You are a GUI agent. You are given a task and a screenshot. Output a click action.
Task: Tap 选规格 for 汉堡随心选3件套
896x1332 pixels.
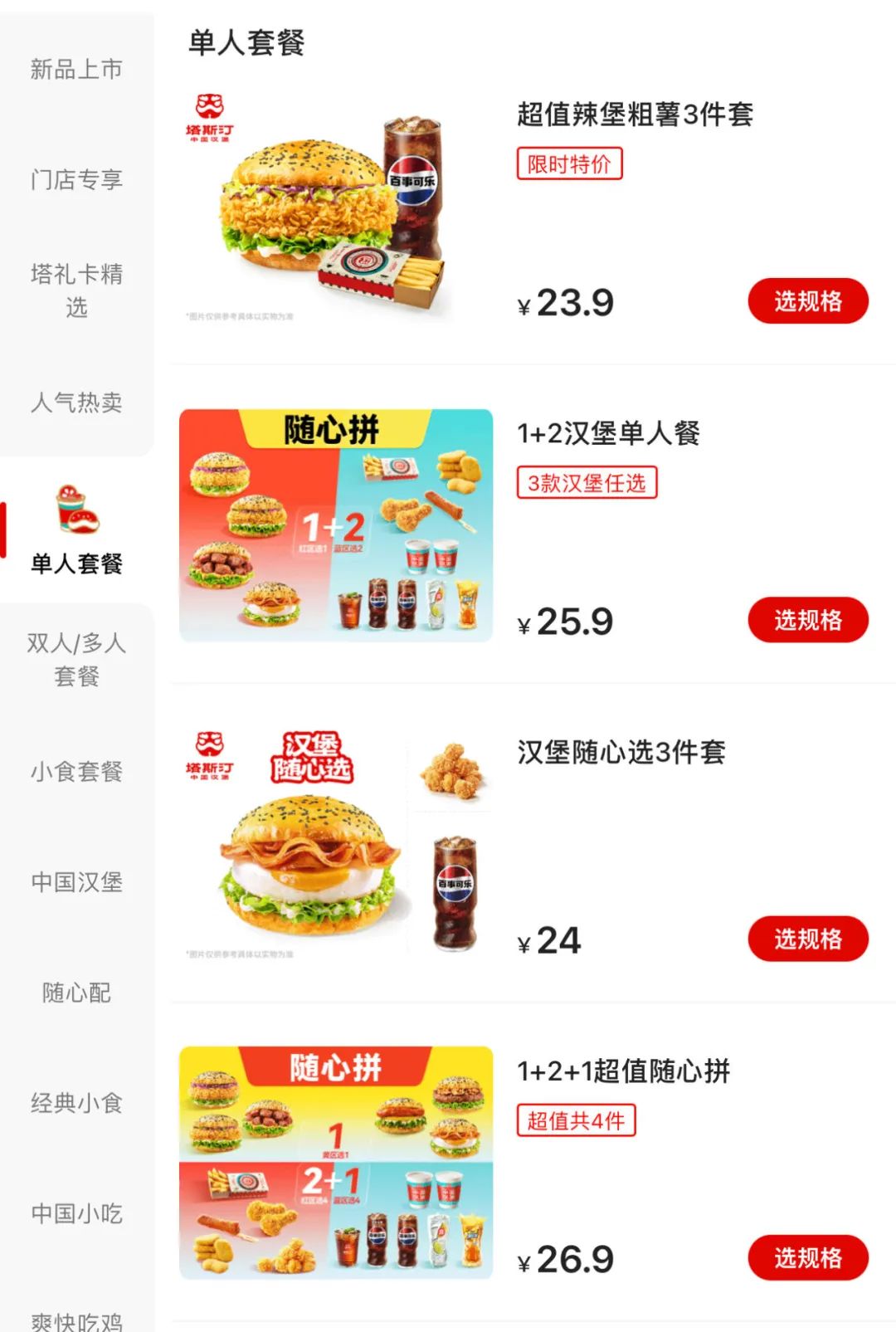pyautogui.click(x=807, y=939)
